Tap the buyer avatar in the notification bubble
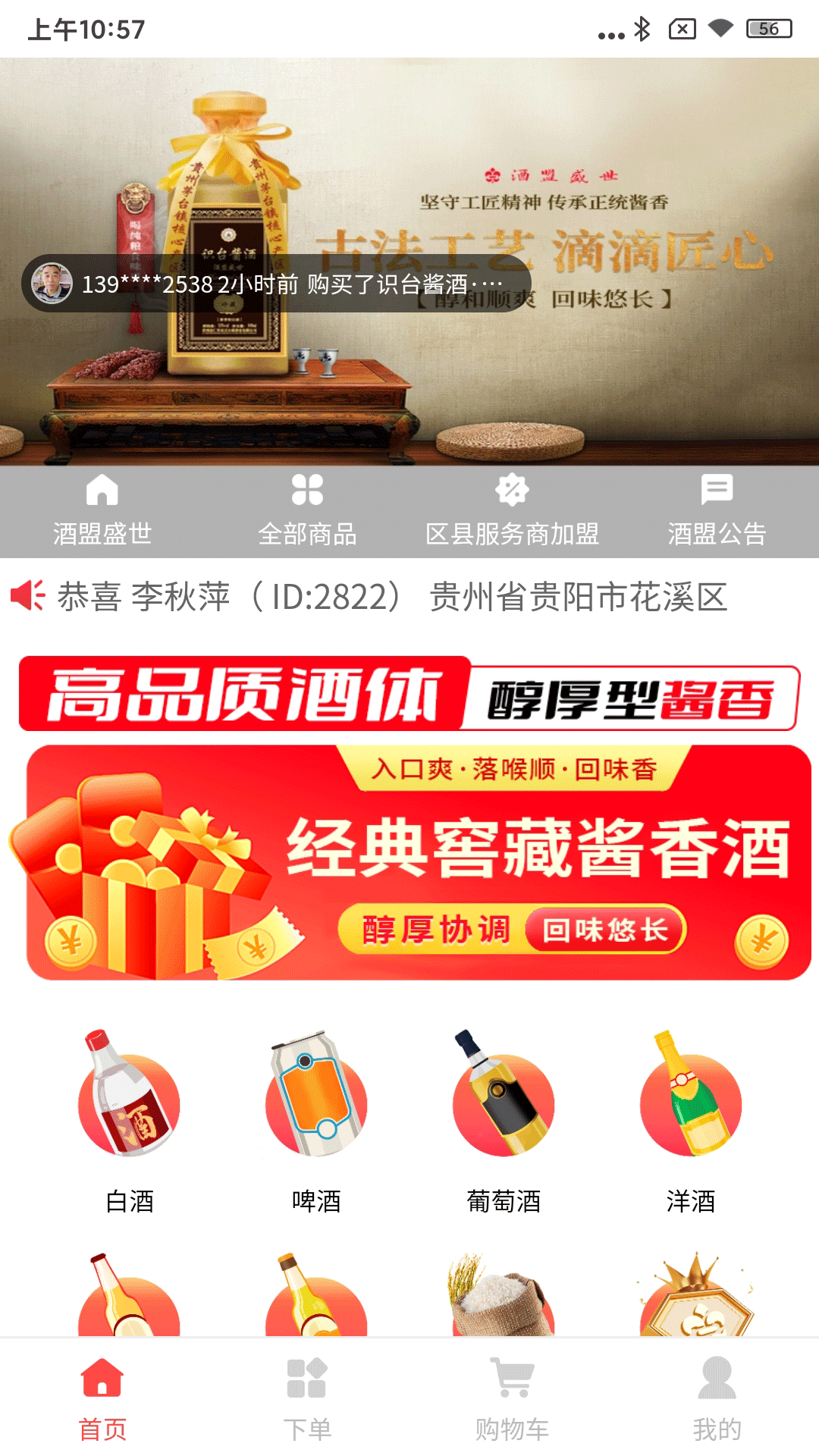 (x=52, y=281)
